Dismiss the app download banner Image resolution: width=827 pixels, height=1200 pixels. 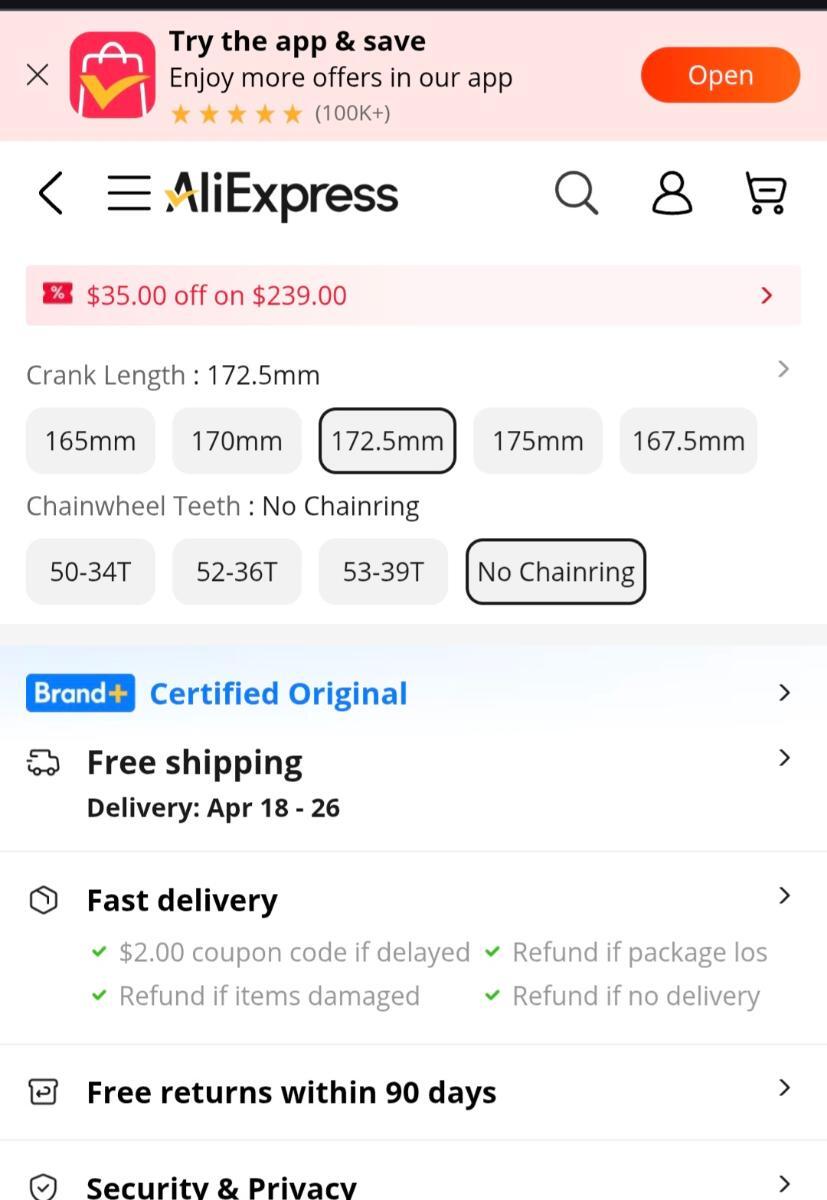pos(37,75)
